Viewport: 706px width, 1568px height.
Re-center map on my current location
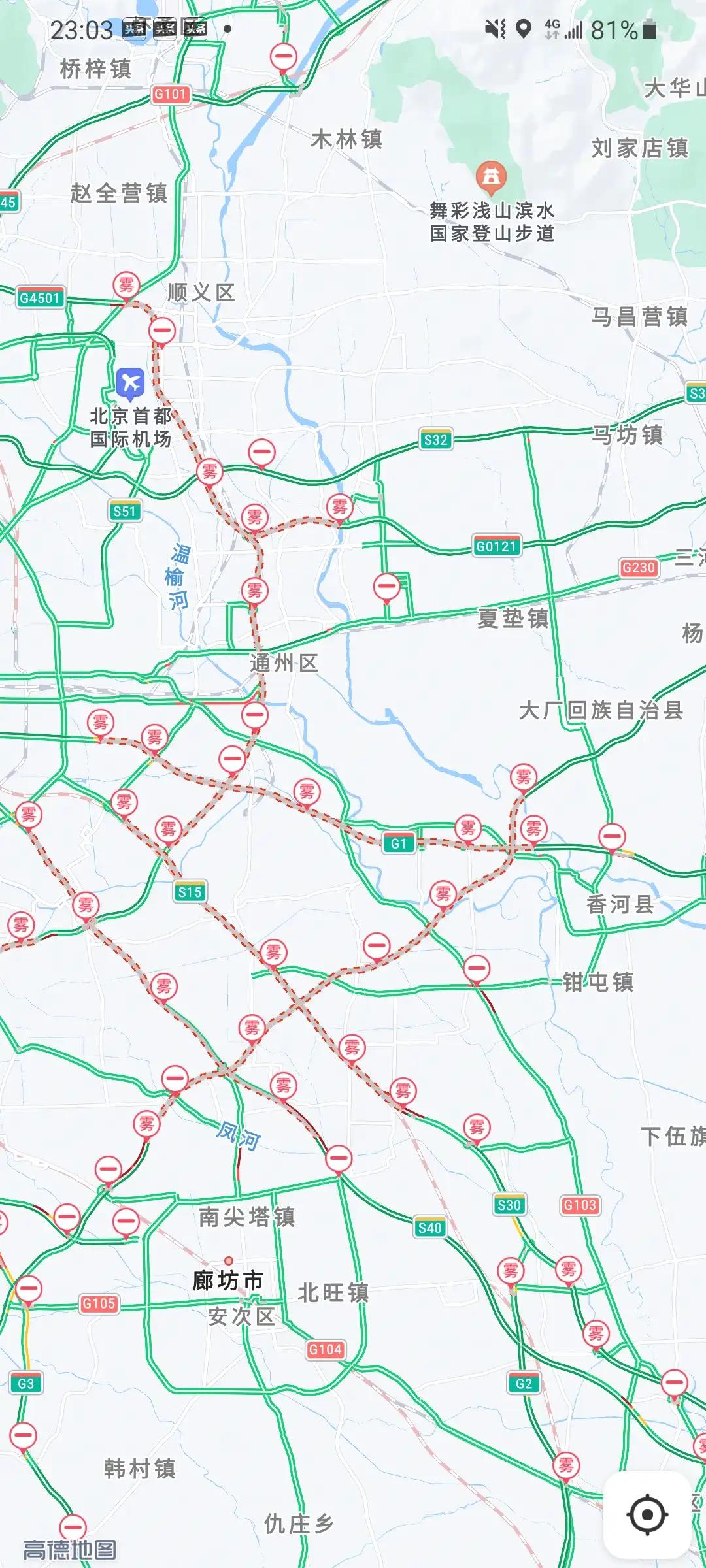click(x=647, y=1514)
